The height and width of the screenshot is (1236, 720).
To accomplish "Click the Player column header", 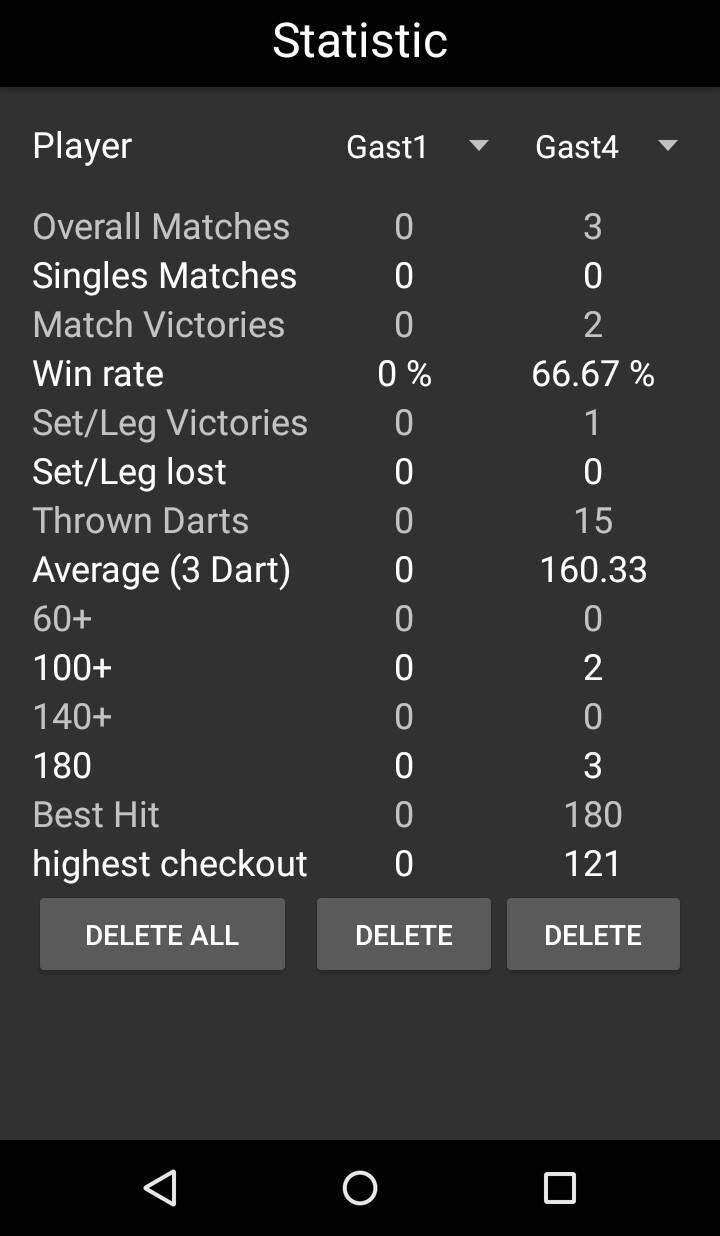I will (82, 145).
